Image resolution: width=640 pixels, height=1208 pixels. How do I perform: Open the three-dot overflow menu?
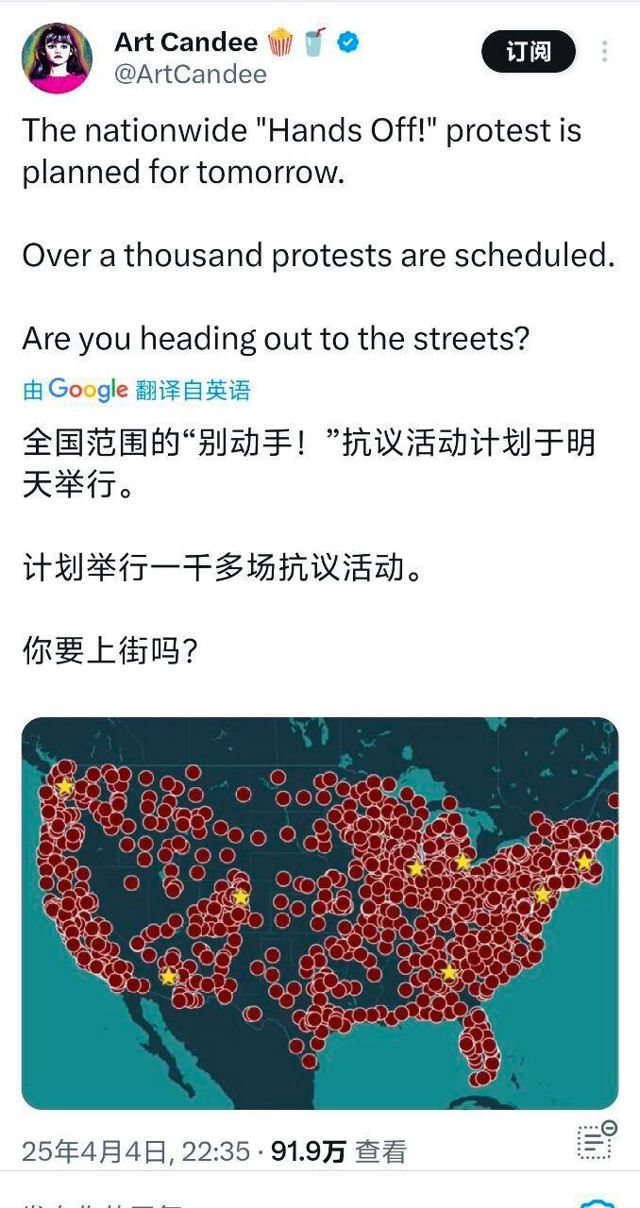(x=606, y=52)
